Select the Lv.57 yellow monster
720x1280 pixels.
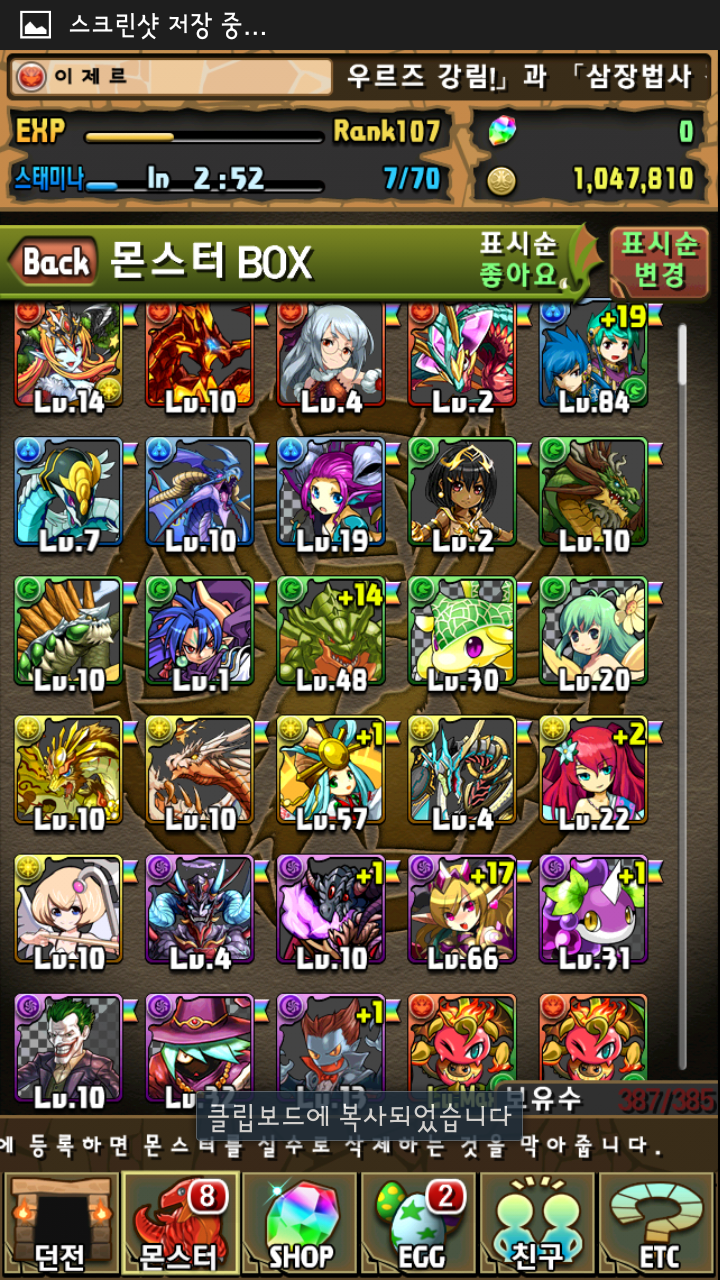(331, 773)
